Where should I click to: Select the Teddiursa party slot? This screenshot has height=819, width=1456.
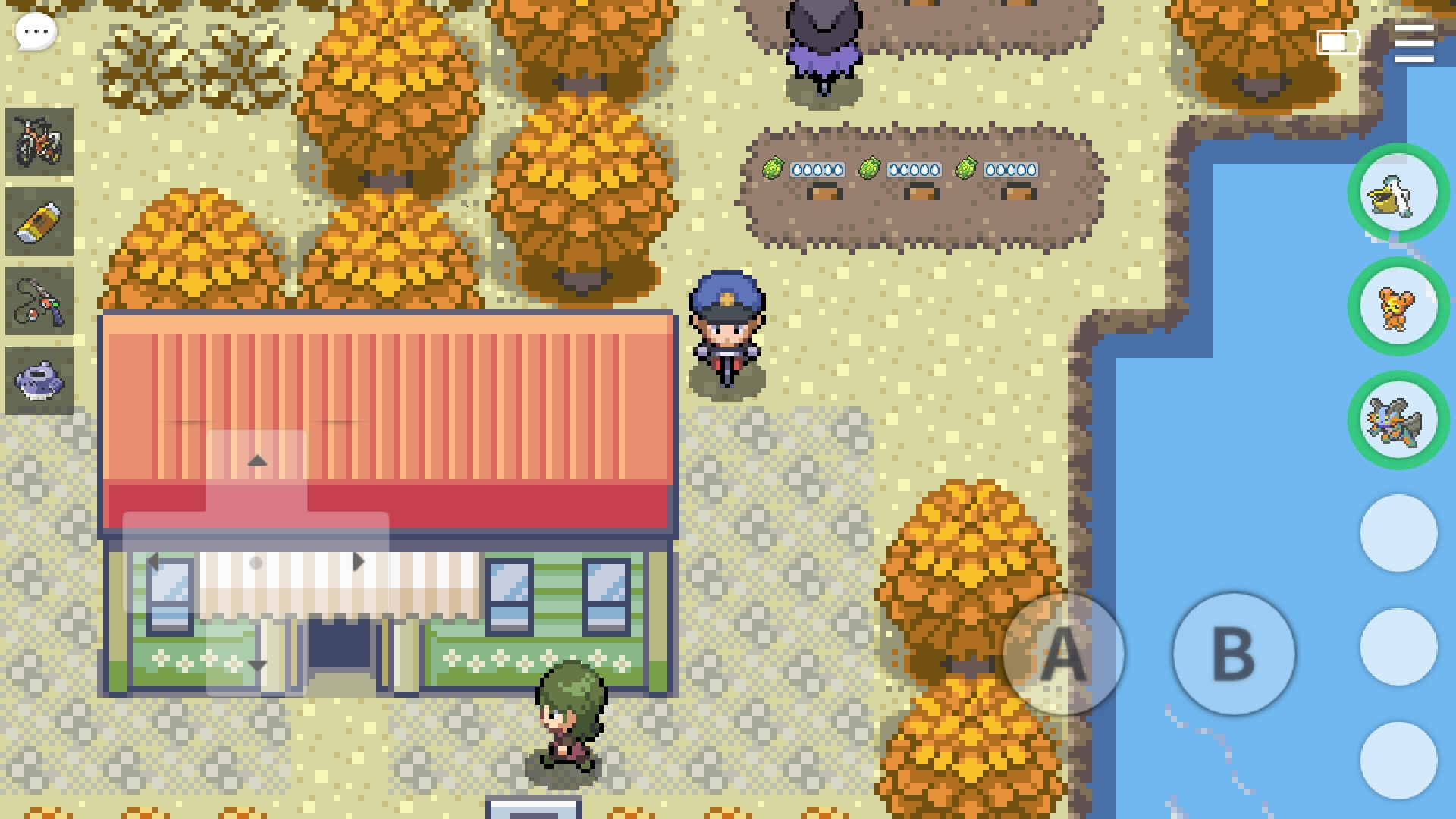pos(1398,306)
